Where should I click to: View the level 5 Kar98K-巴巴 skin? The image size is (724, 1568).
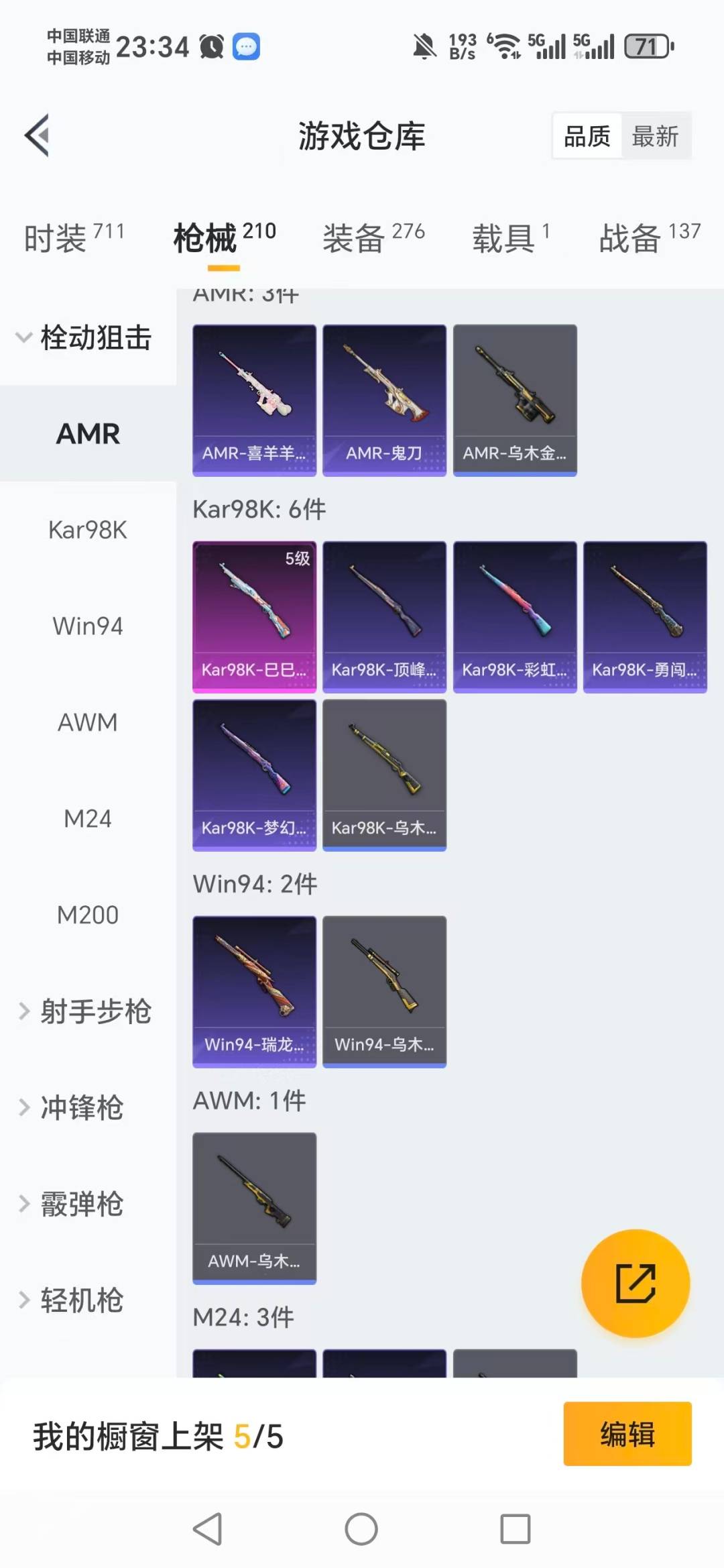tap(254, 616)
